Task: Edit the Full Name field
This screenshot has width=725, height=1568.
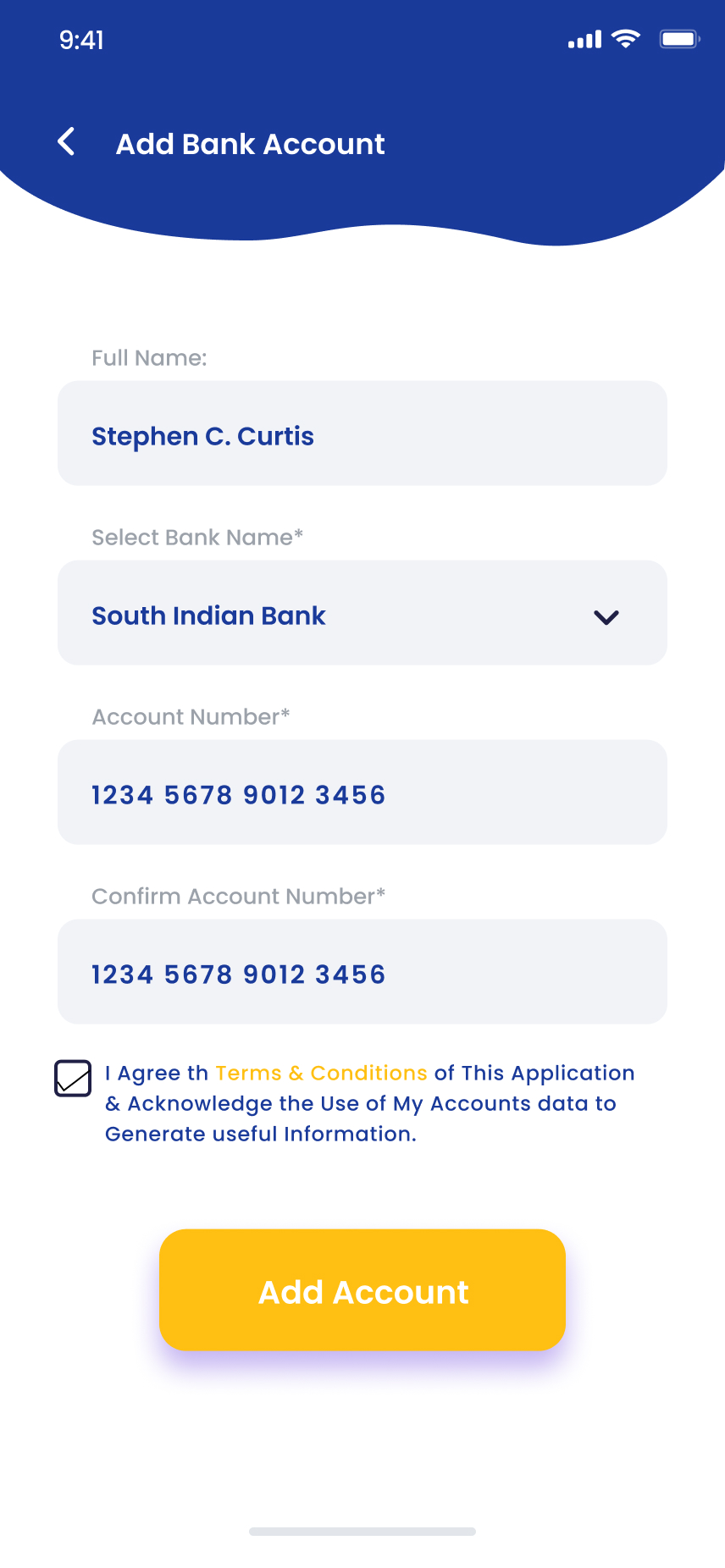Action: pyautogui.click(x=362, y=433)
